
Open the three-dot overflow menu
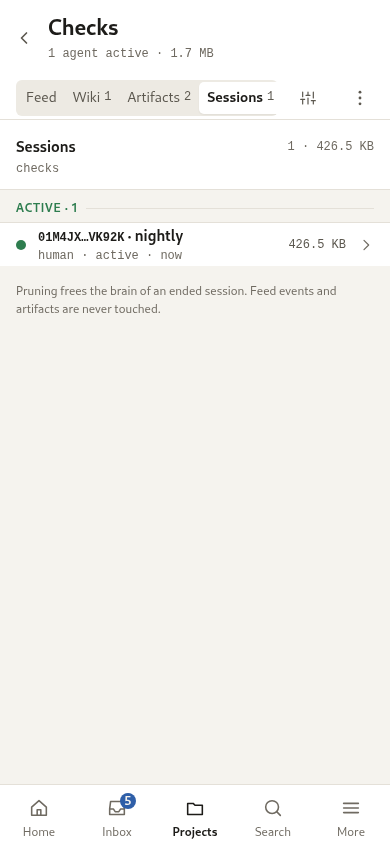pyautogui.click(x=360, y=97)
